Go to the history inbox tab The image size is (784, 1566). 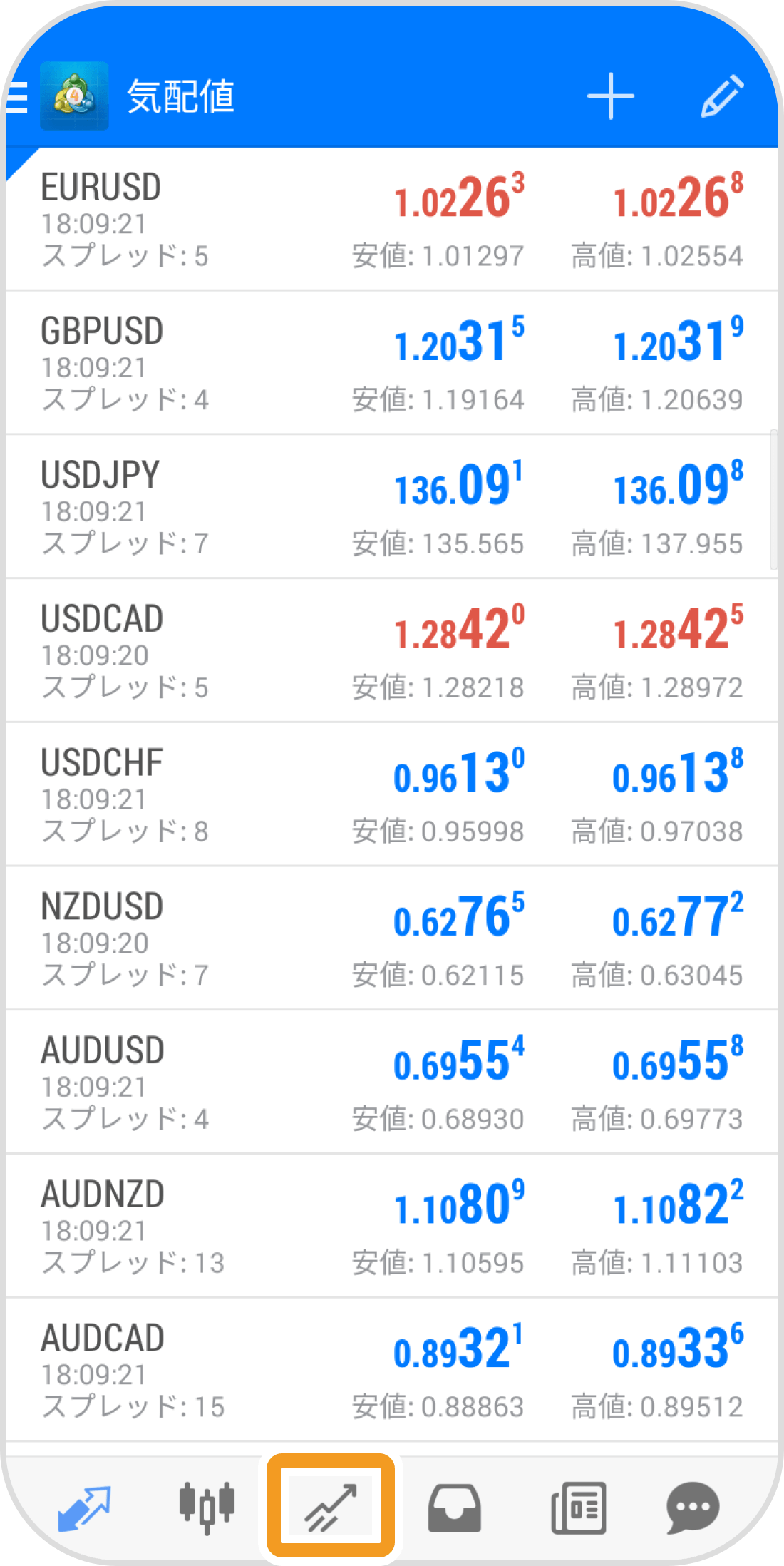(454, 1508)
